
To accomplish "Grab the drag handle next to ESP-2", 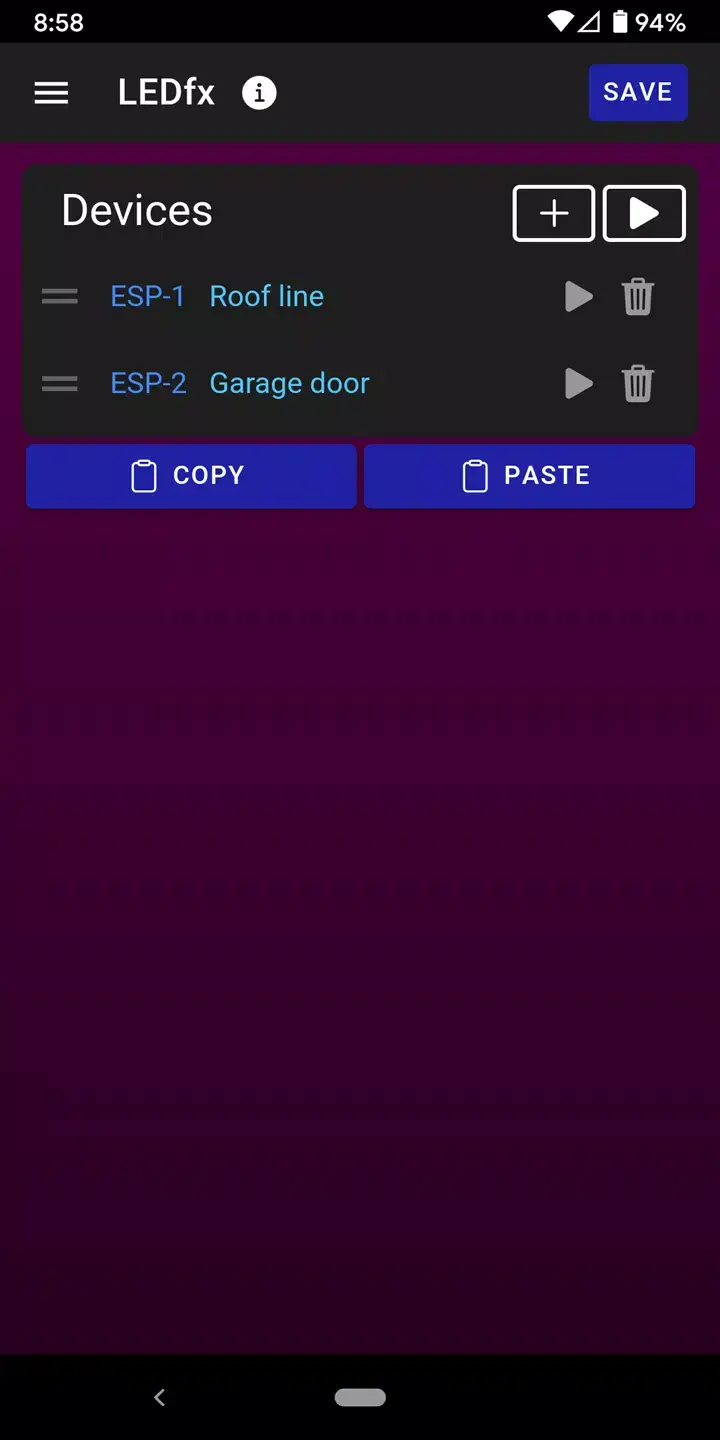I will tap(59, 383).
